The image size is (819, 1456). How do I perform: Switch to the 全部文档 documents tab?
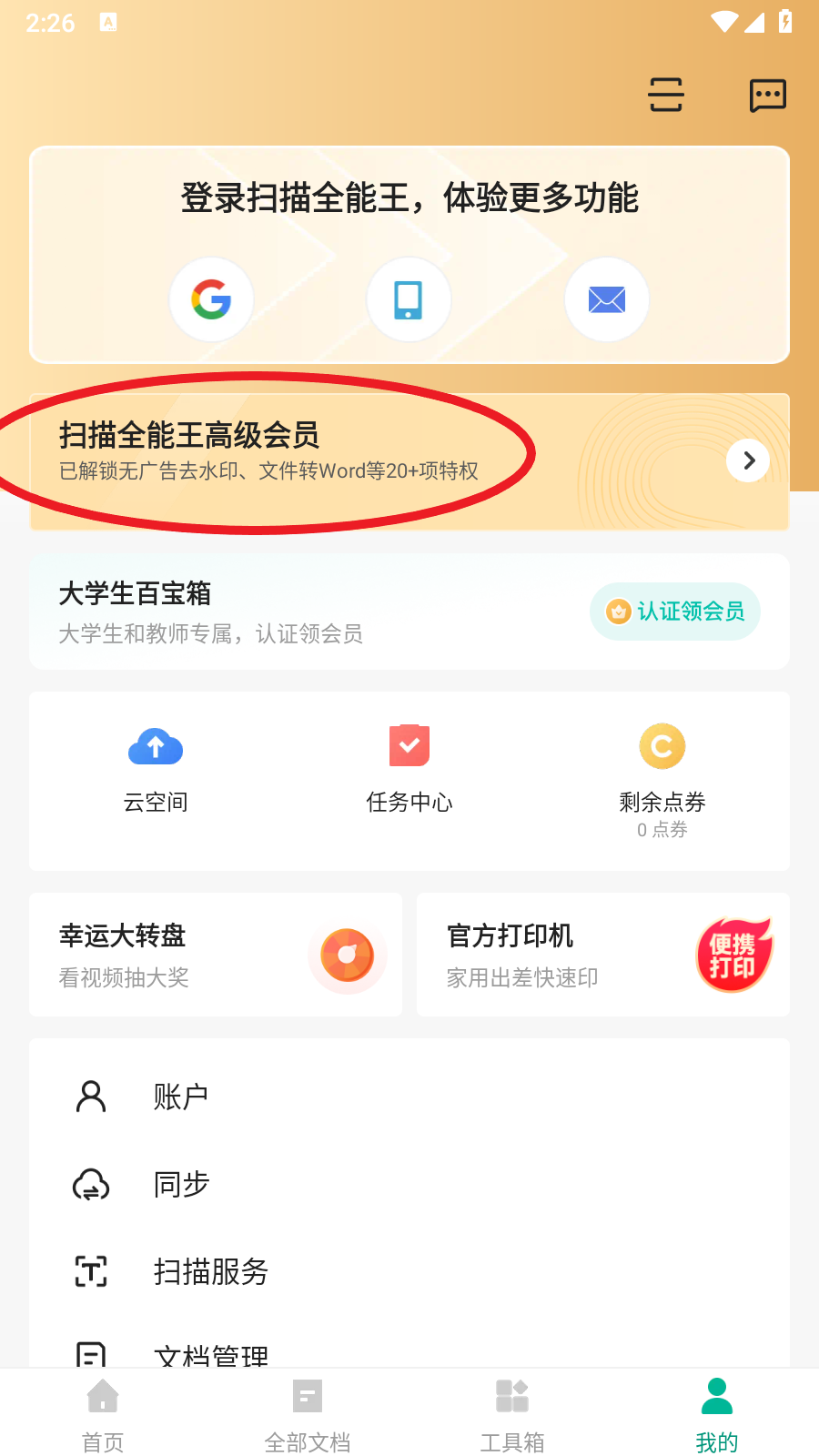tap(307, 1413)
